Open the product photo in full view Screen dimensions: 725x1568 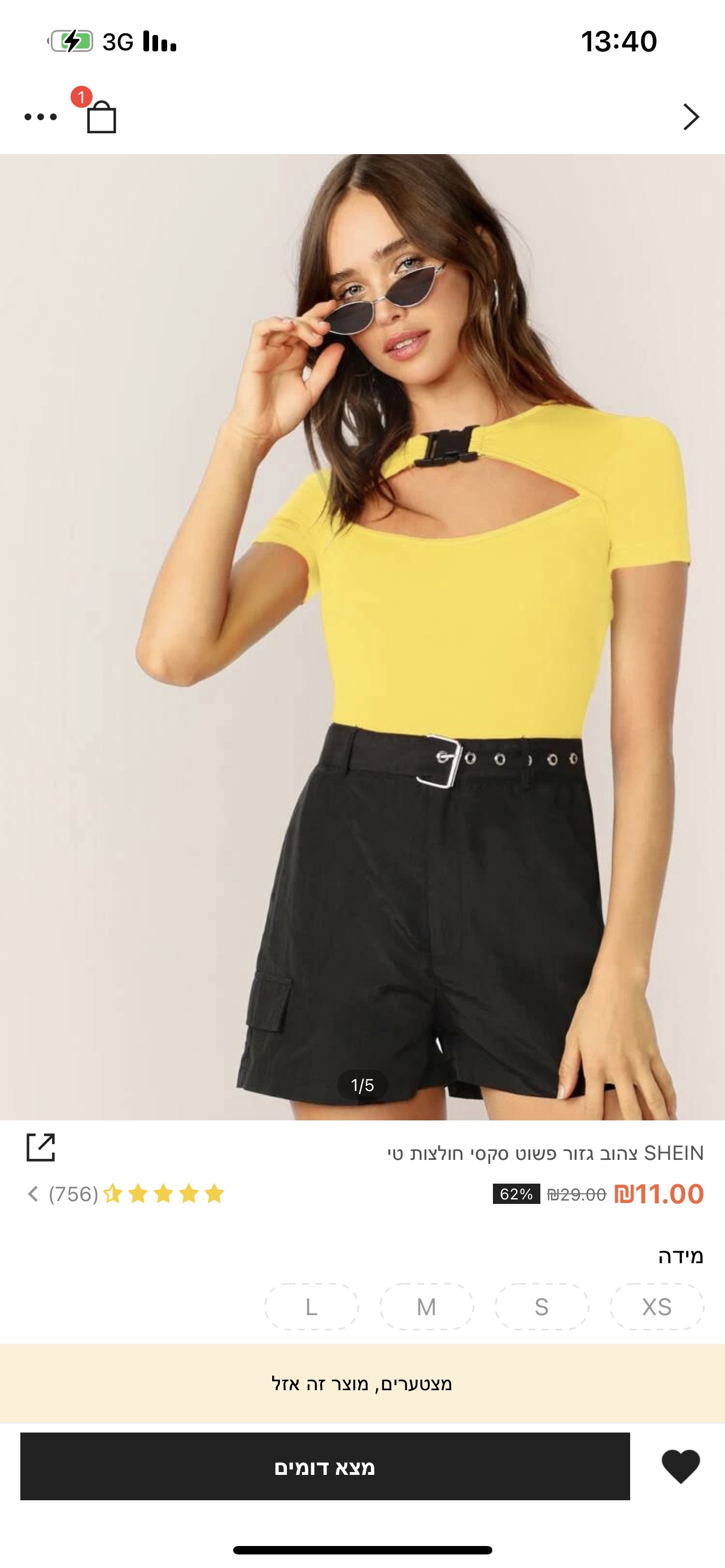click(362, 636)
